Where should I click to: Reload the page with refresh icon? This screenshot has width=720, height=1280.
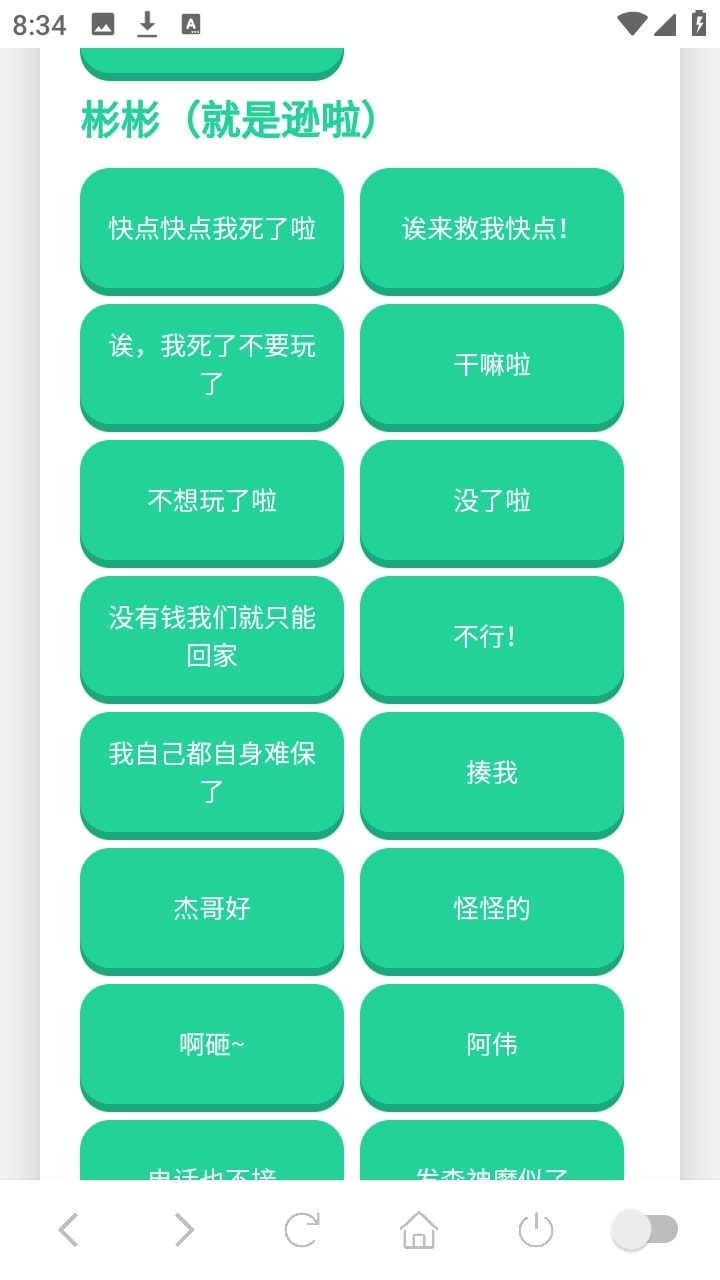pyautogui.click(x=301, y=1230)
